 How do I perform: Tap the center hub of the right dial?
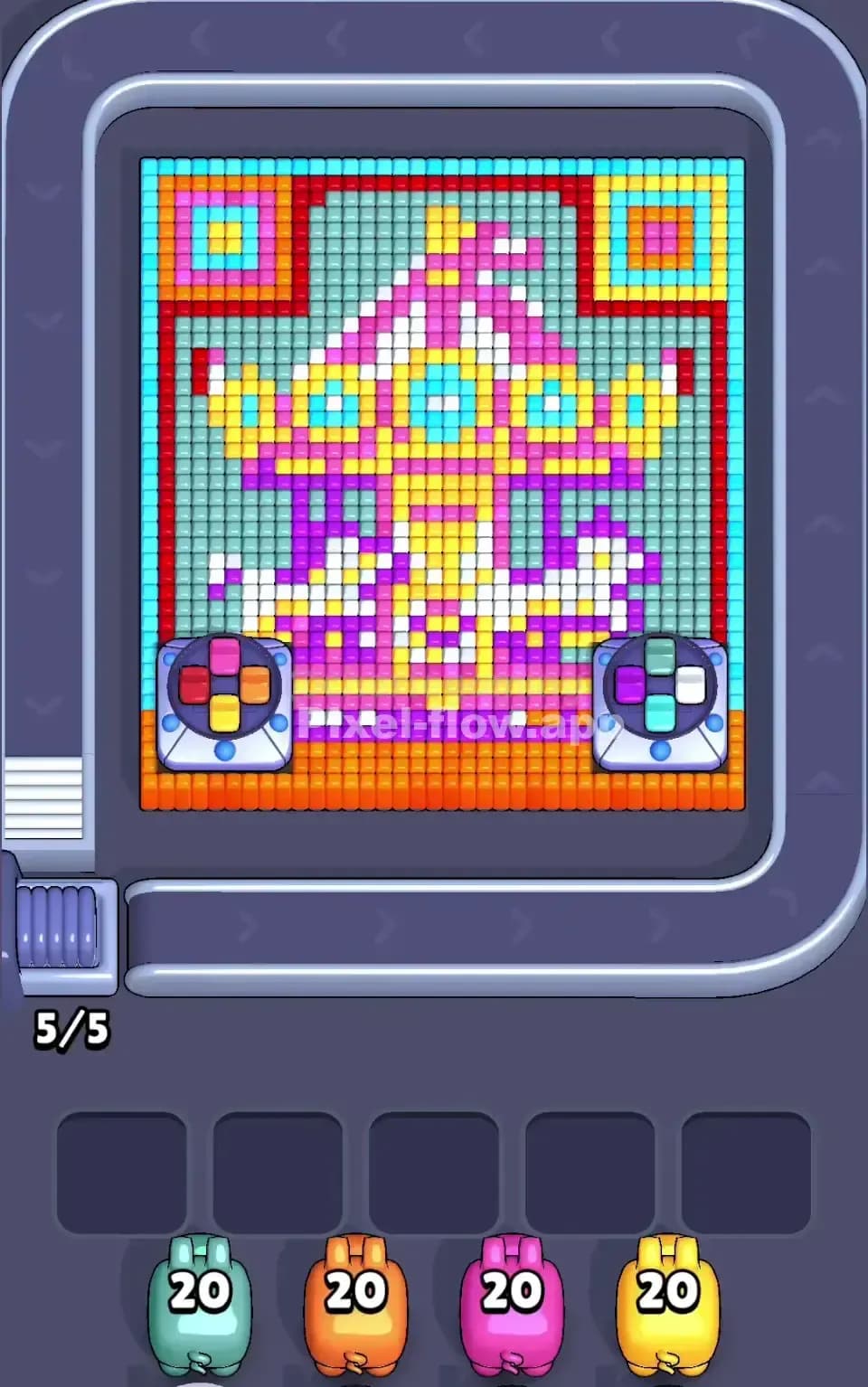660,684
